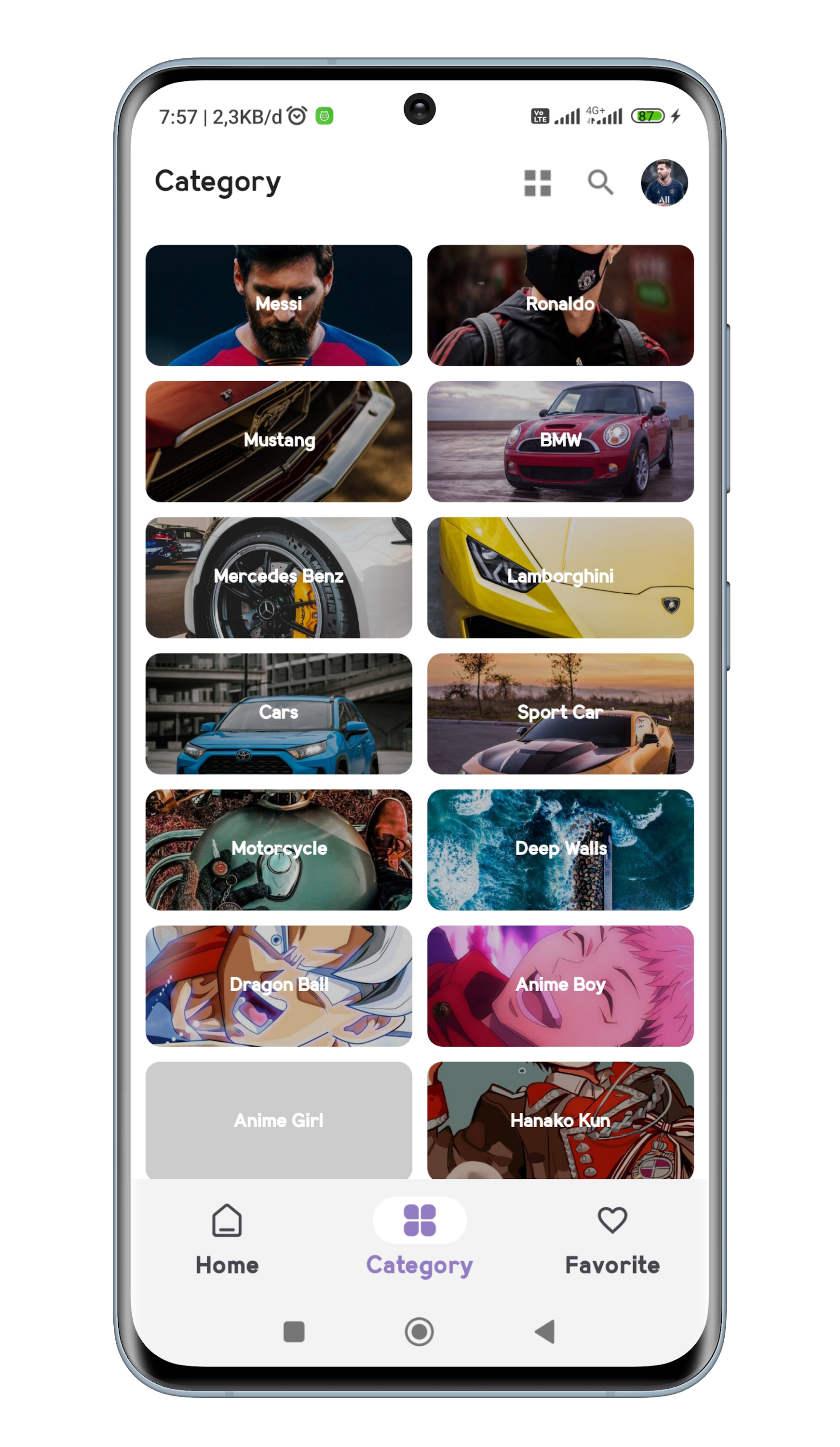The image size is (840, 1447).
Task: Tap the system back button
Action: 545,1332
